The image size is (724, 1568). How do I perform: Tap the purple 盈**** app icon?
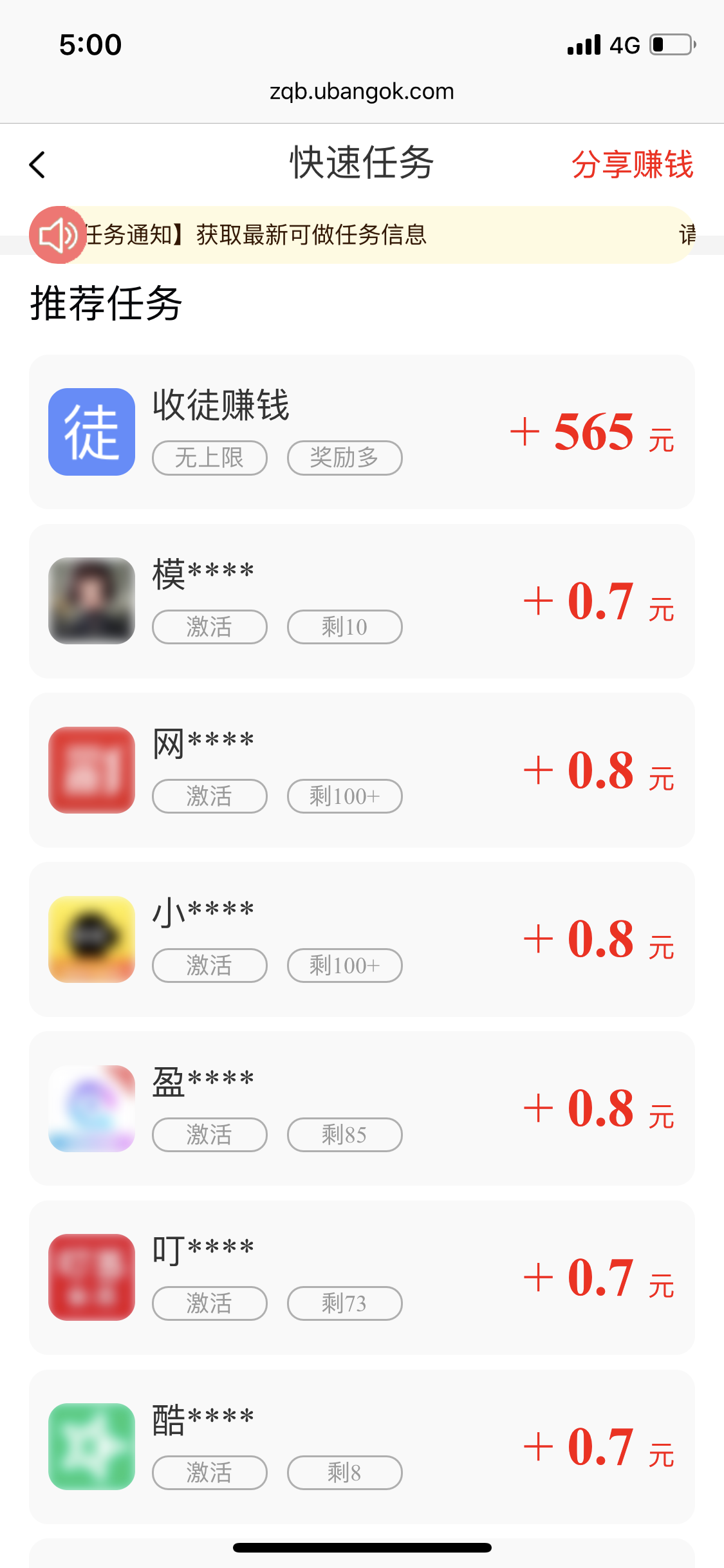tap(91, 1108)
